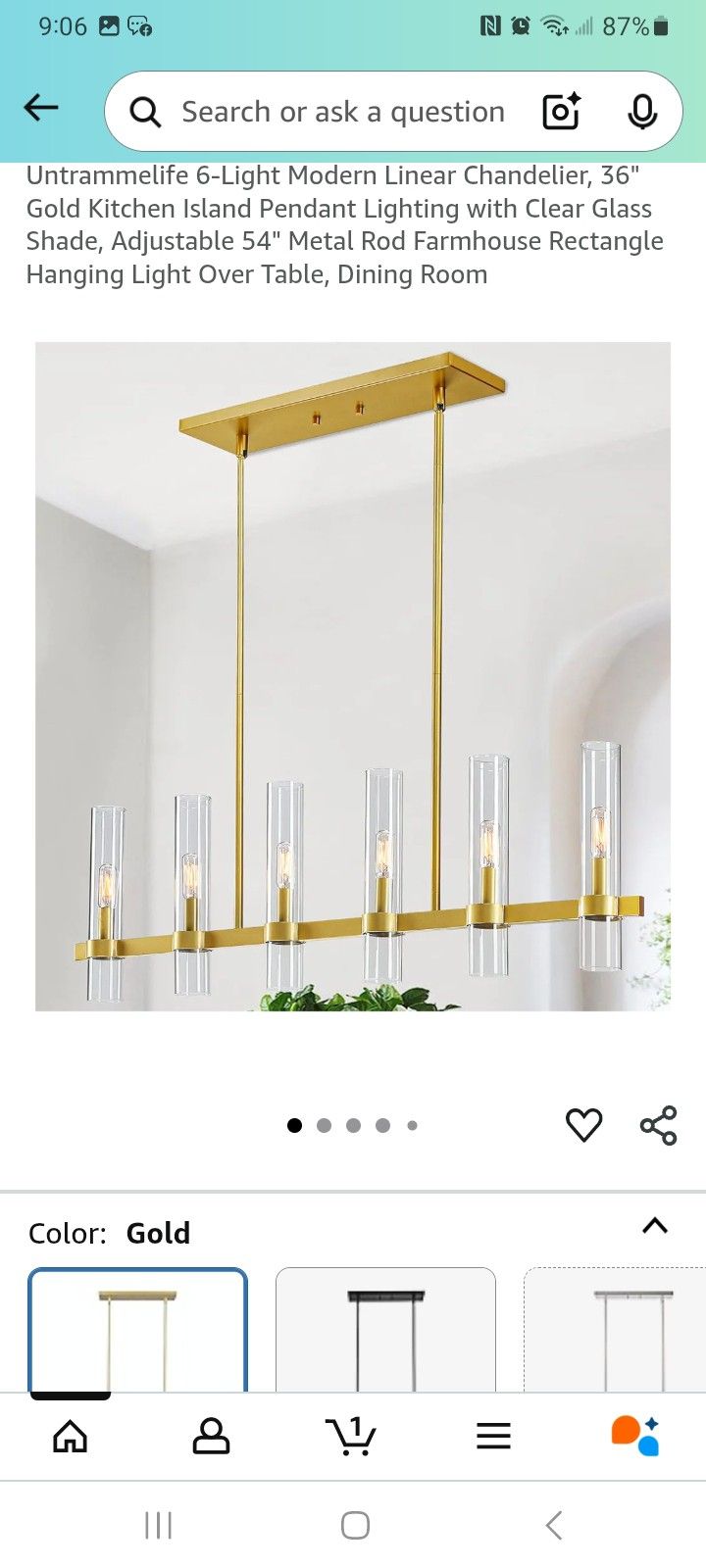View the image carousel page indicator dots
Screen dimensions: 706x1568
pos(353,1125)
